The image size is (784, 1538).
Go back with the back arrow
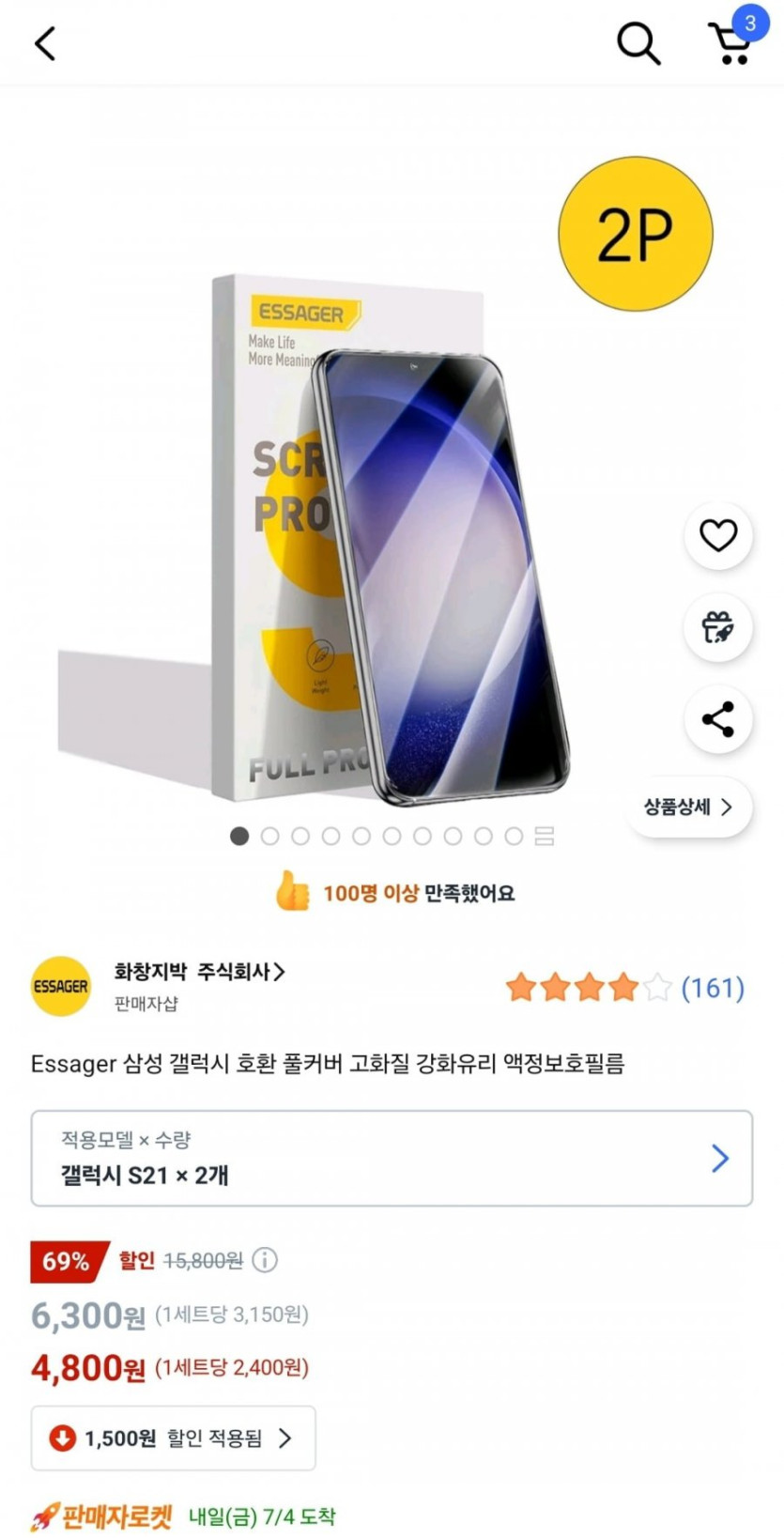coord(45,43)
